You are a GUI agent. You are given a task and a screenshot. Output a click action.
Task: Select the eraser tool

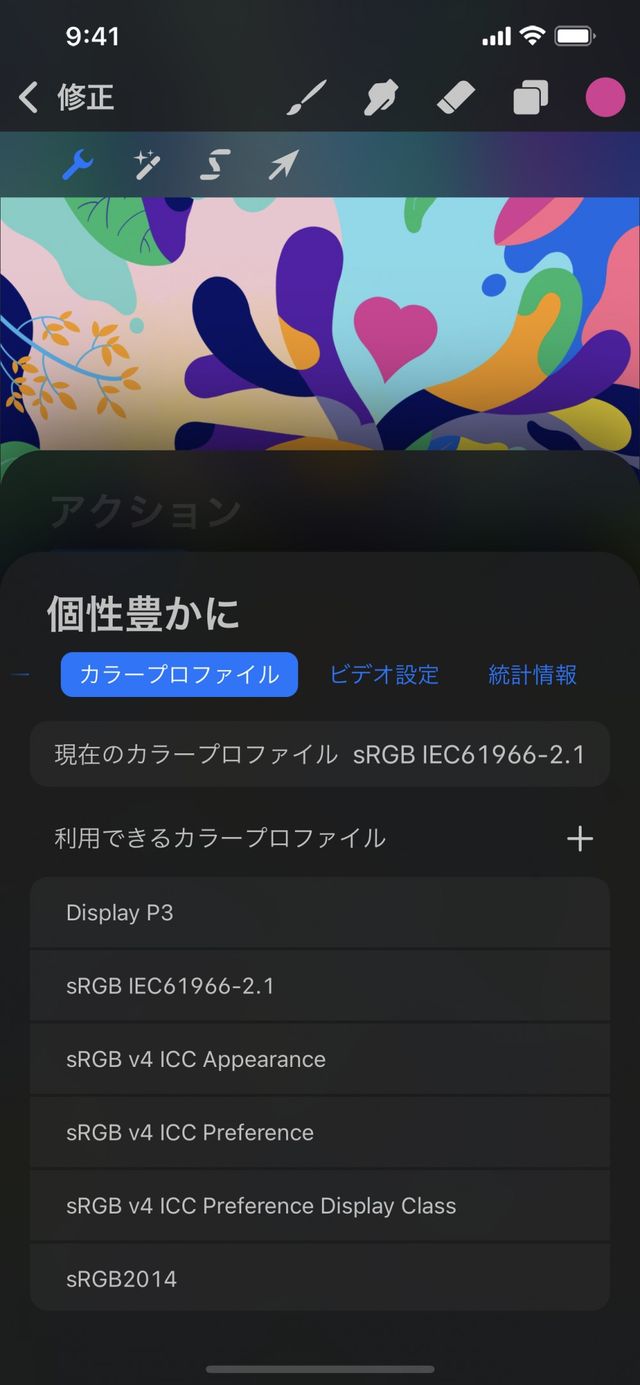click(x=456, y=98)
